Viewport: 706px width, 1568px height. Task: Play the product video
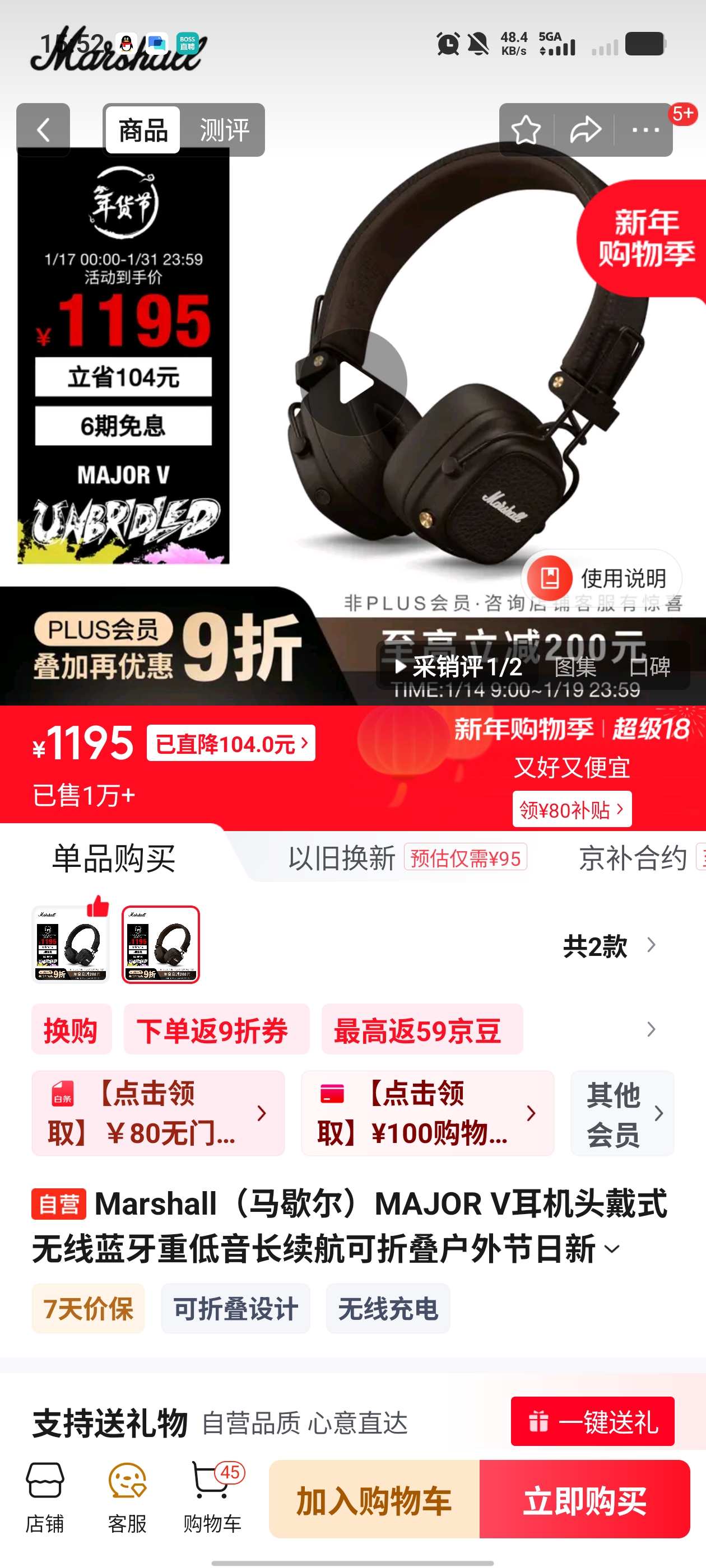(354, 383)
